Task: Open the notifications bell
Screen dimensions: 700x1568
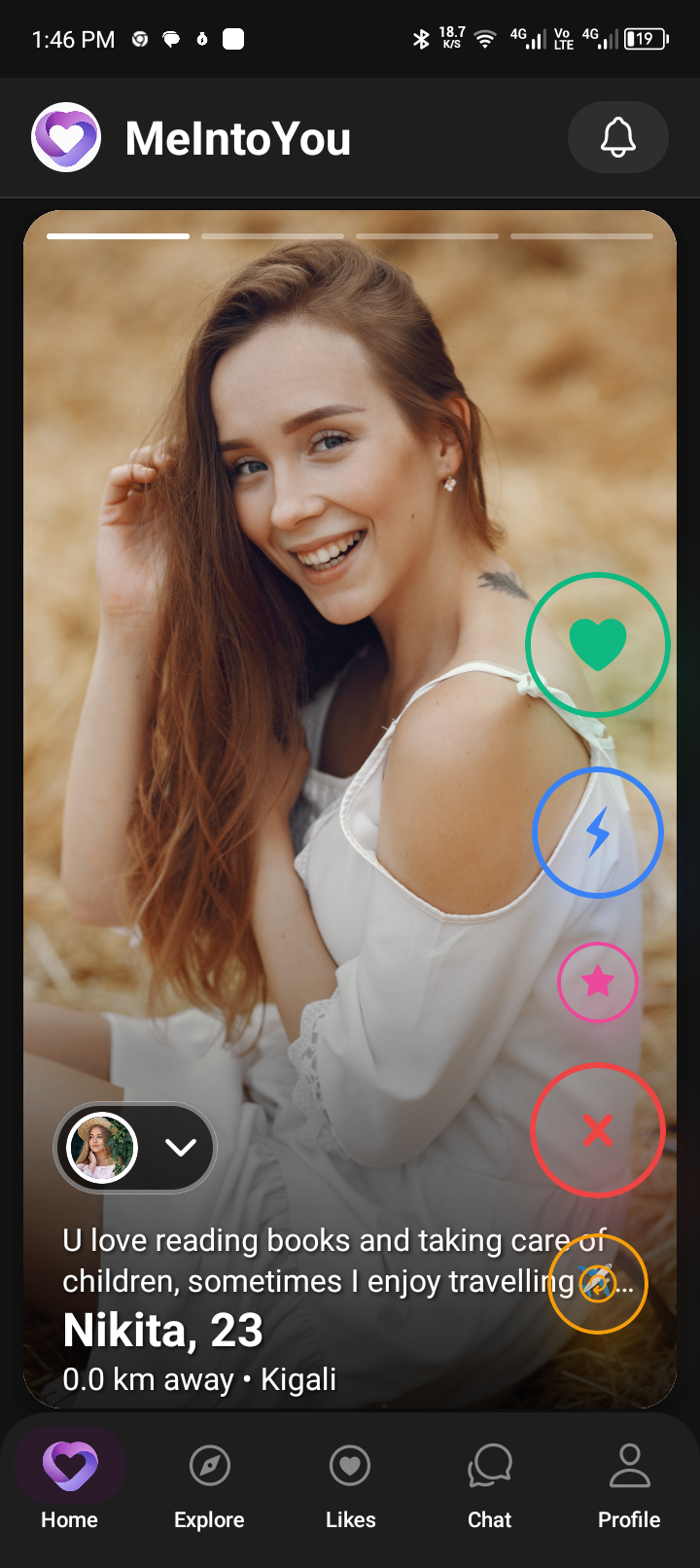Action: tap(617, 137)
